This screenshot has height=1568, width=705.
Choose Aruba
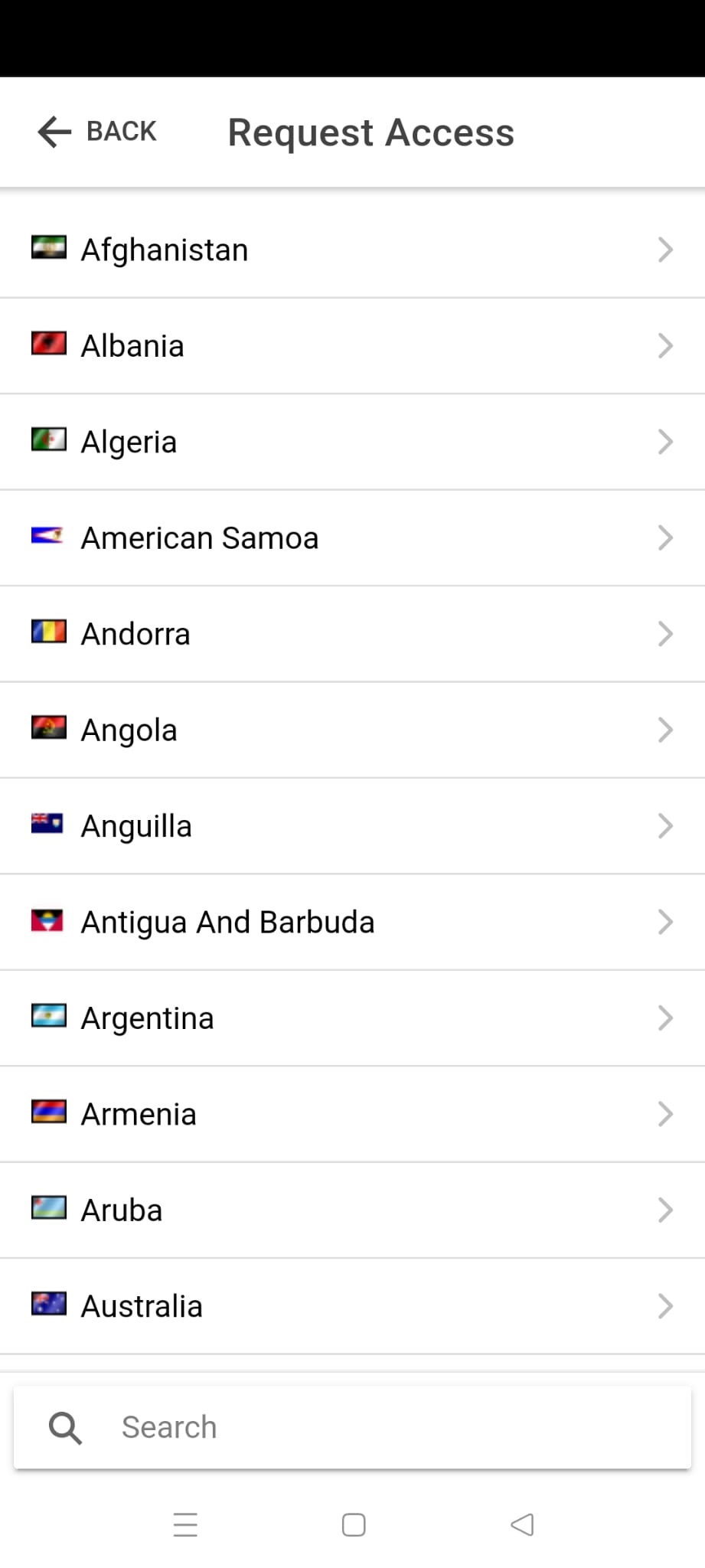coord(352,1210)
